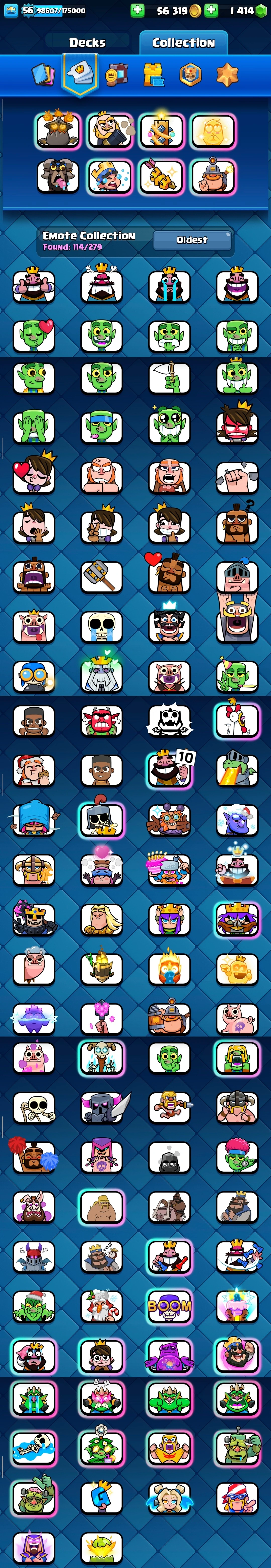Open the banners collection icon
This screenshot has width=271, height=1568.
click(x=116, y=75)
